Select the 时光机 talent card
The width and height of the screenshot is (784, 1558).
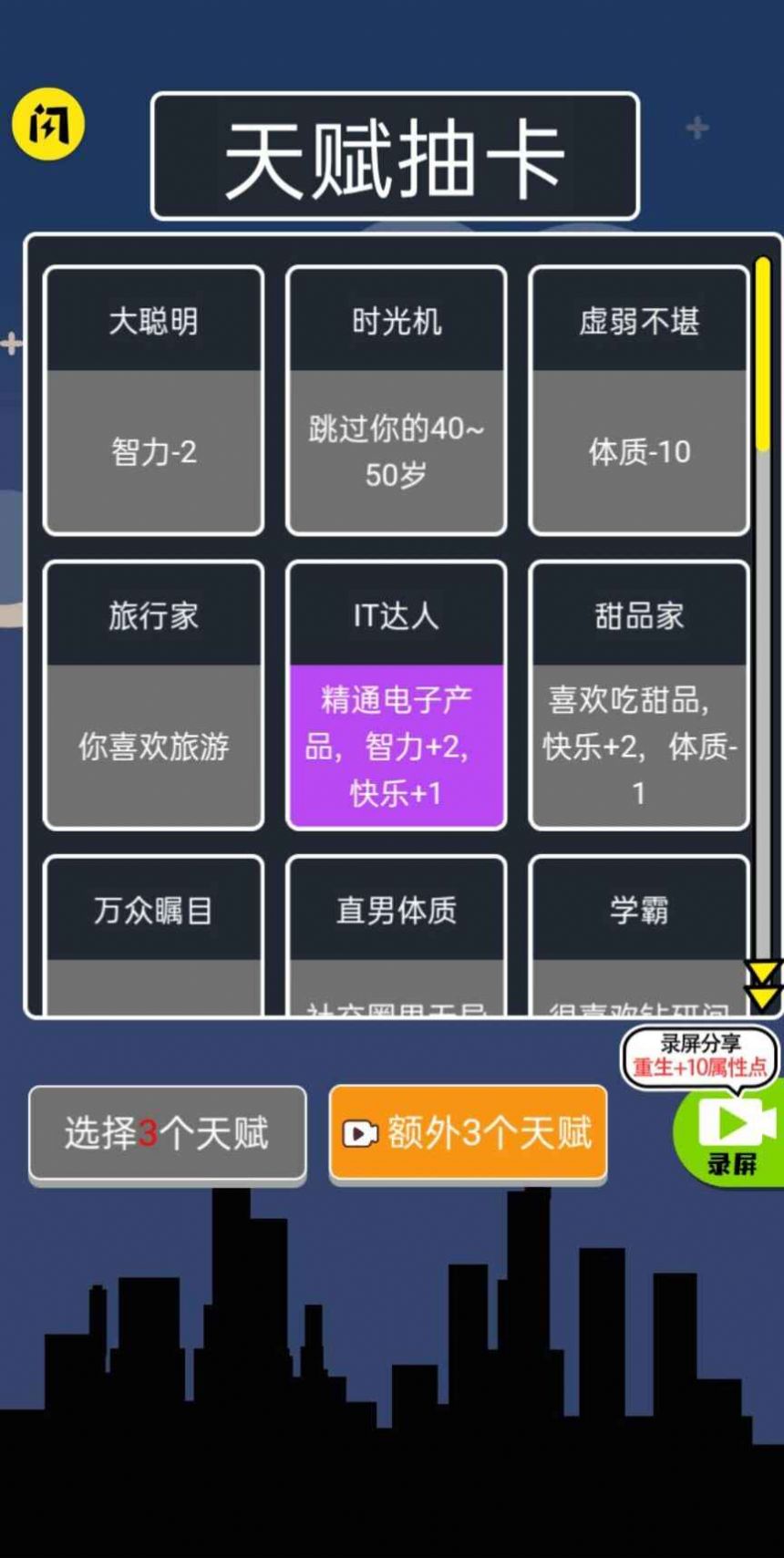coord(395,397)
